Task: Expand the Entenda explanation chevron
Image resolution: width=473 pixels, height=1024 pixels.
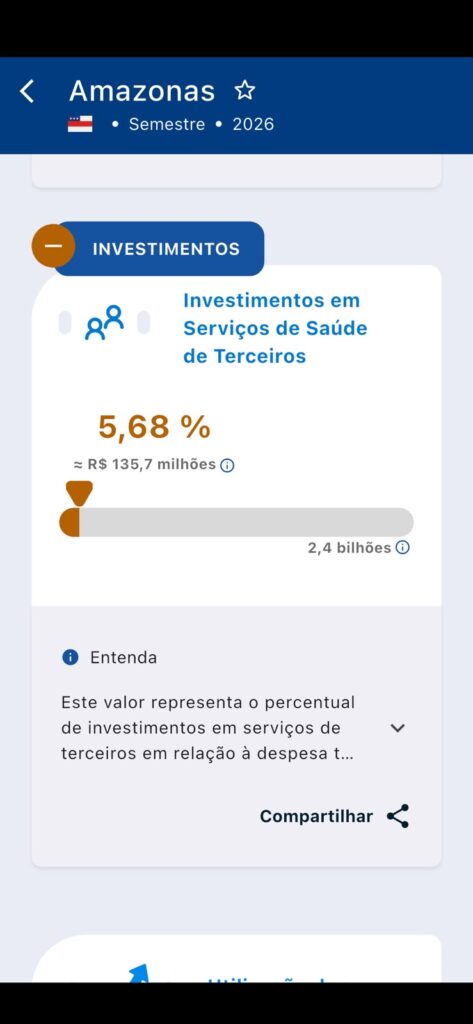Action: coord(398,728)
